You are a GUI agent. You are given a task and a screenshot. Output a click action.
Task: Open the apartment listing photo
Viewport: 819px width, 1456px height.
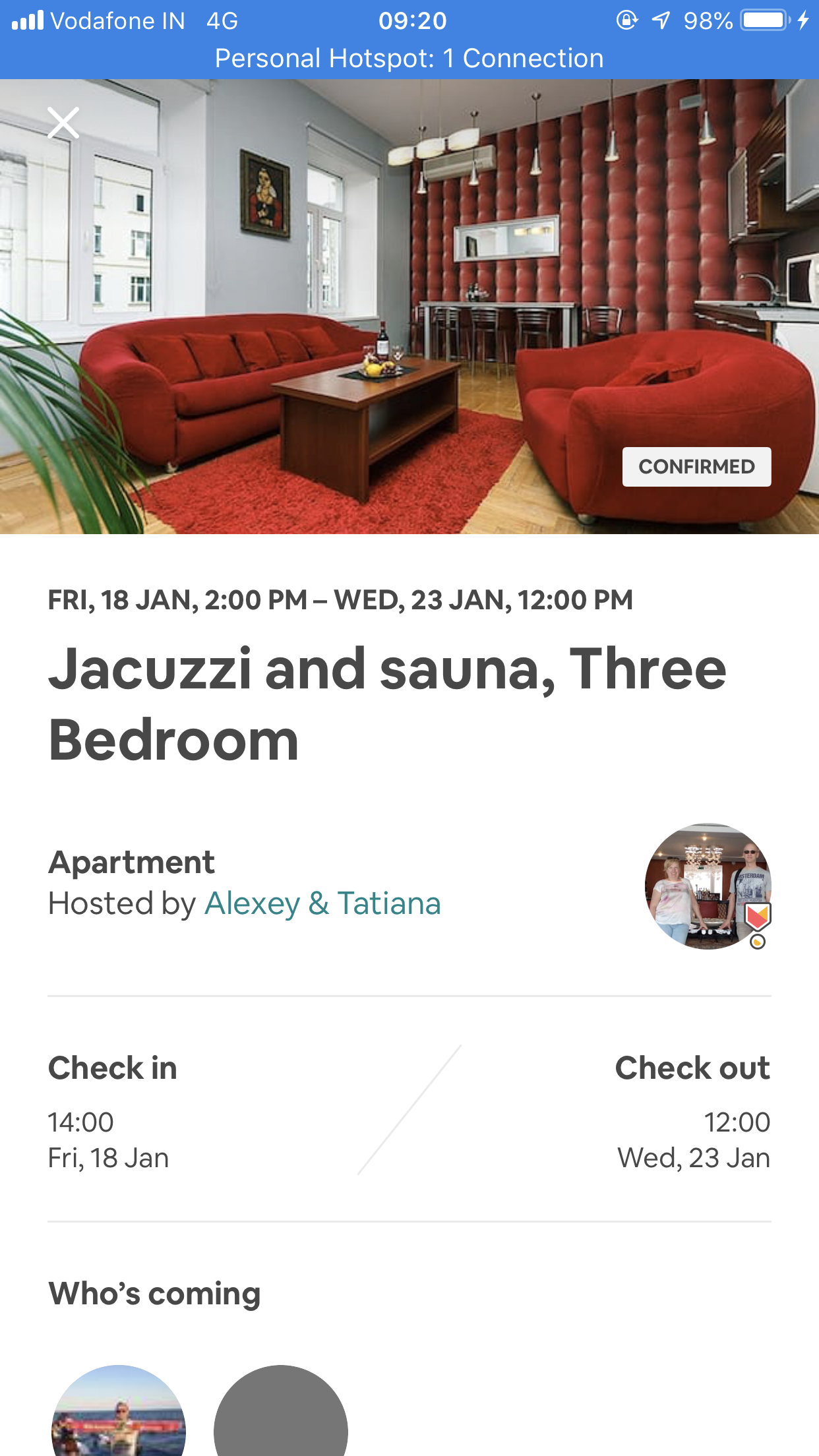coord(409,306)
